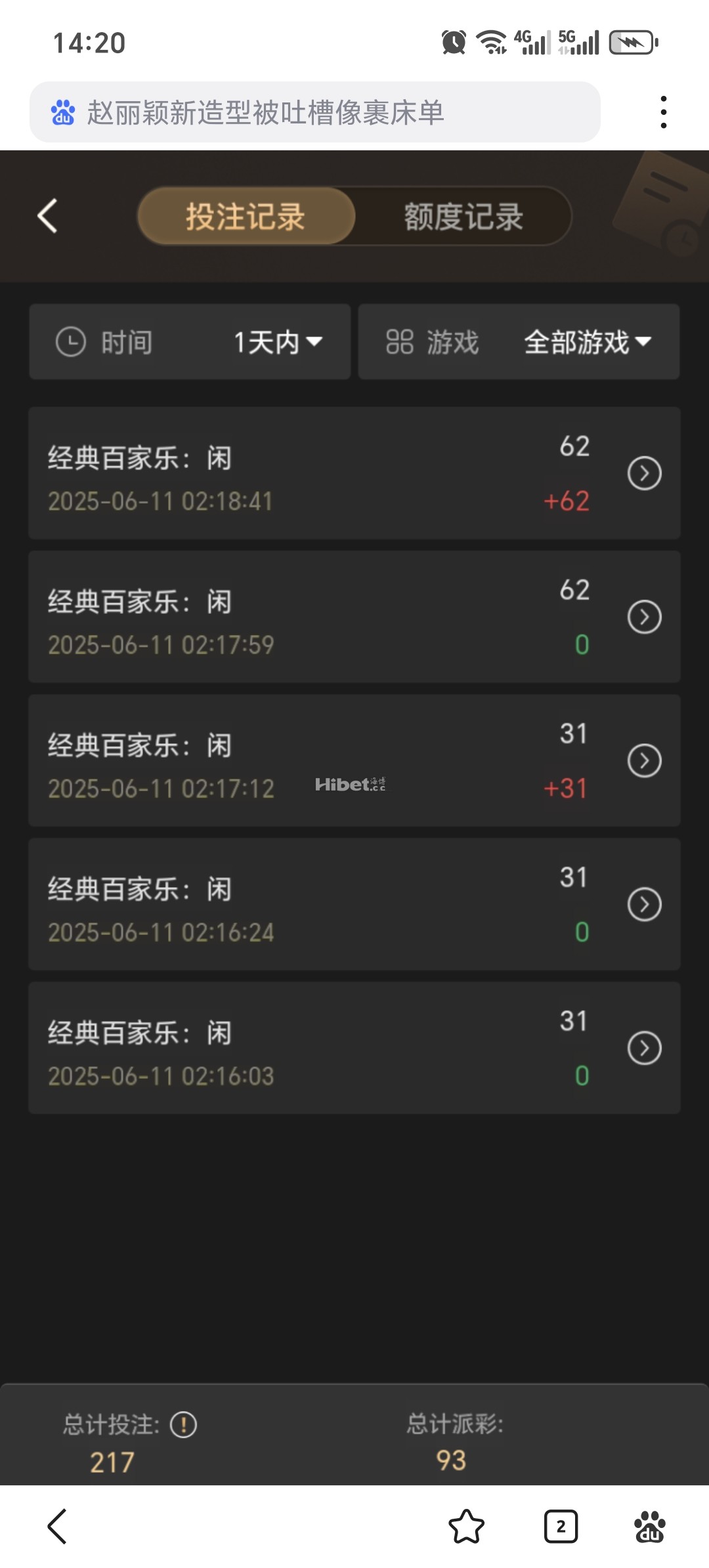The image size is (709, 1568).
Task: Open the three-dot browser menu
Action: pyautogui.click(x=666, y=110)
